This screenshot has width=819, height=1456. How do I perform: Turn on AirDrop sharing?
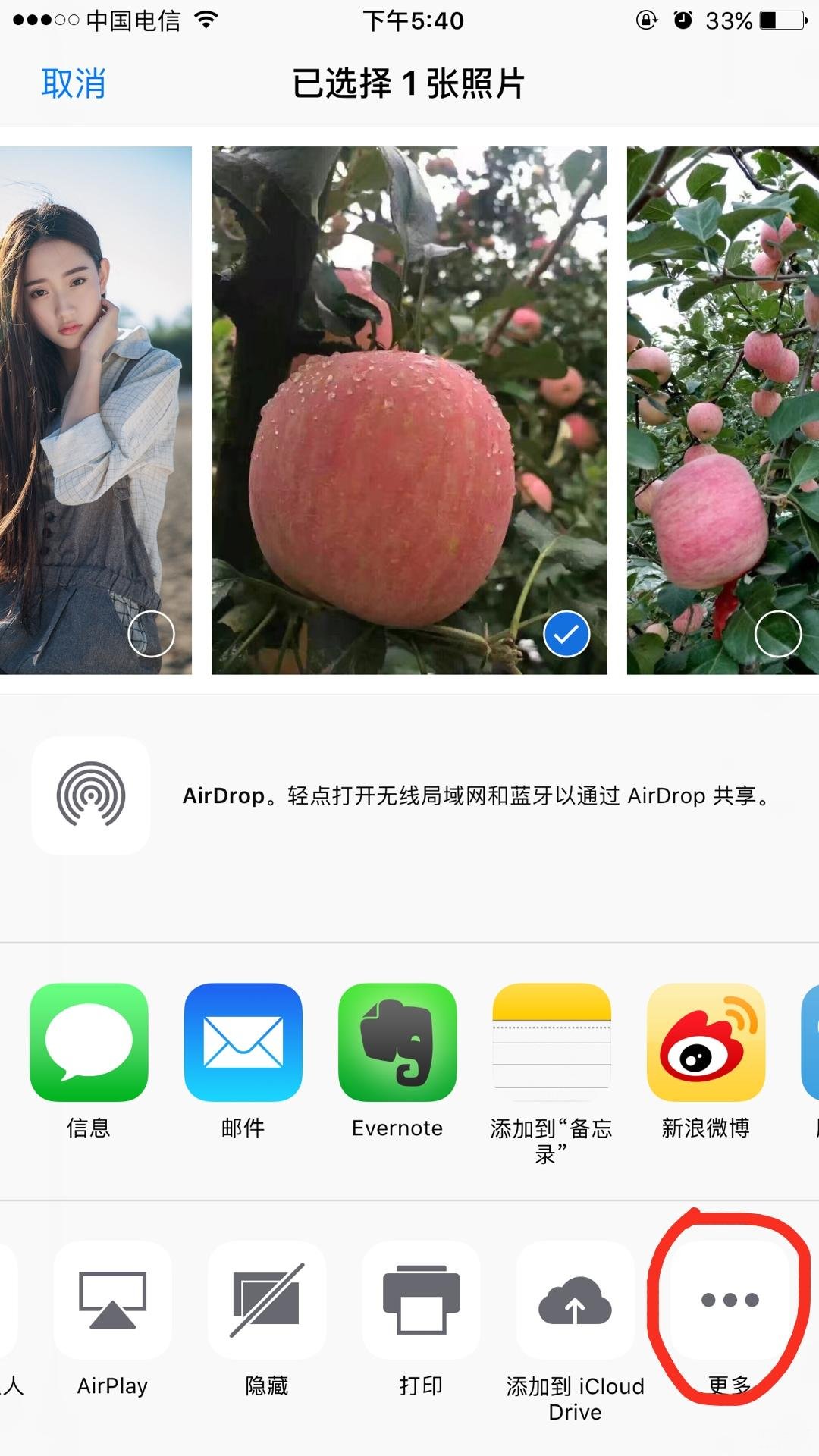[x=91, y=795]
